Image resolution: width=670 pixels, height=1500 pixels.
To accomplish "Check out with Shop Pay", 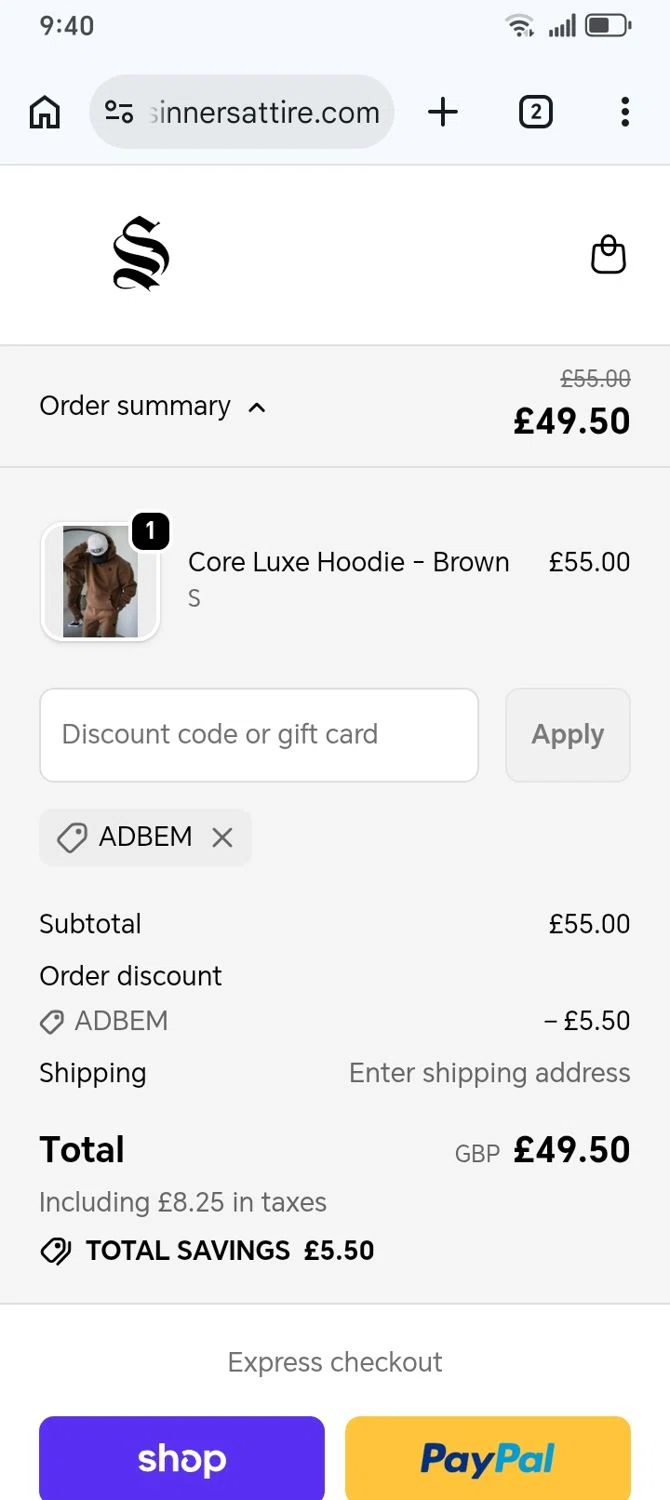I will (x=182, y=1458).
